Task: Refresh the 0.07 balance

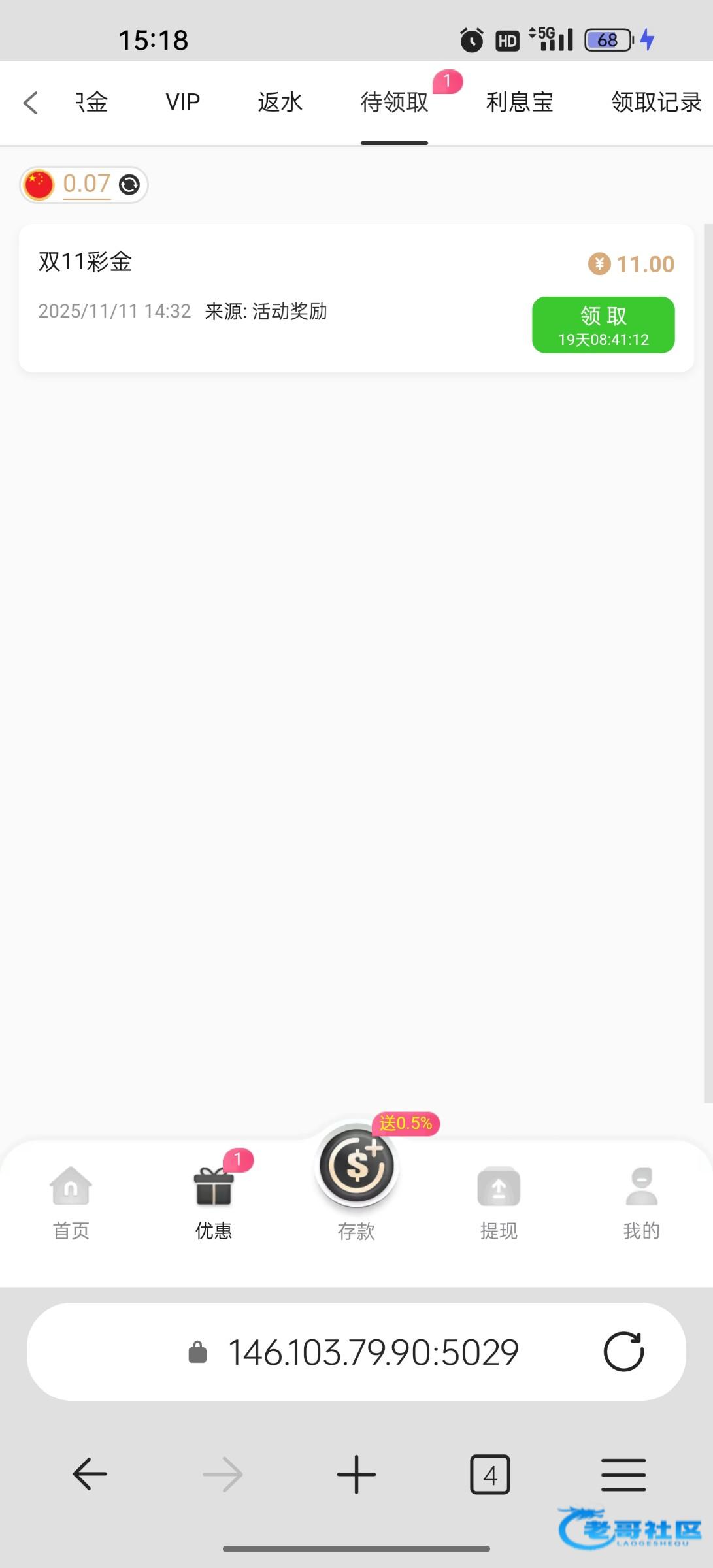Action: click(x=129, y=185)
